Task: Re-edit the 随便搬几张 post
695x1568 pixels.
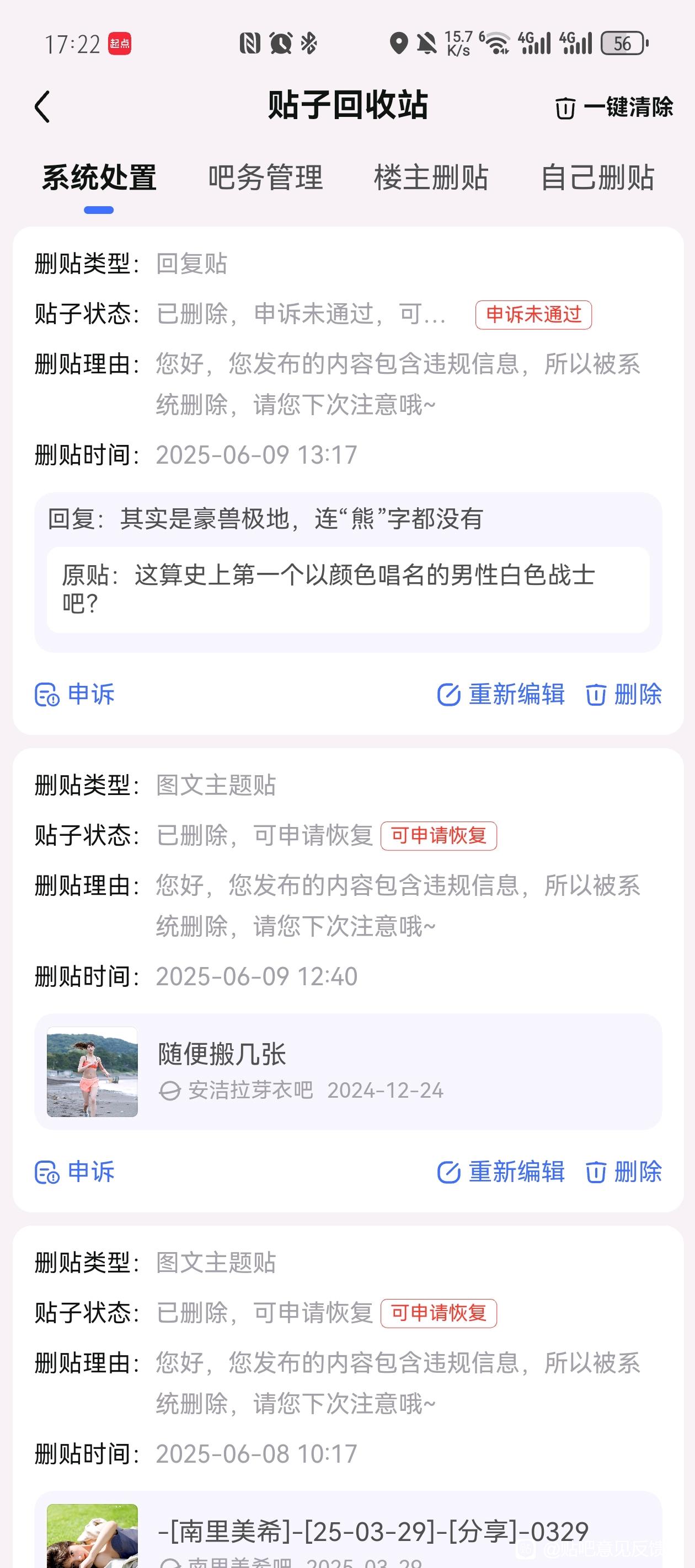Action: pyautogui.click(x=501, y=1172)
